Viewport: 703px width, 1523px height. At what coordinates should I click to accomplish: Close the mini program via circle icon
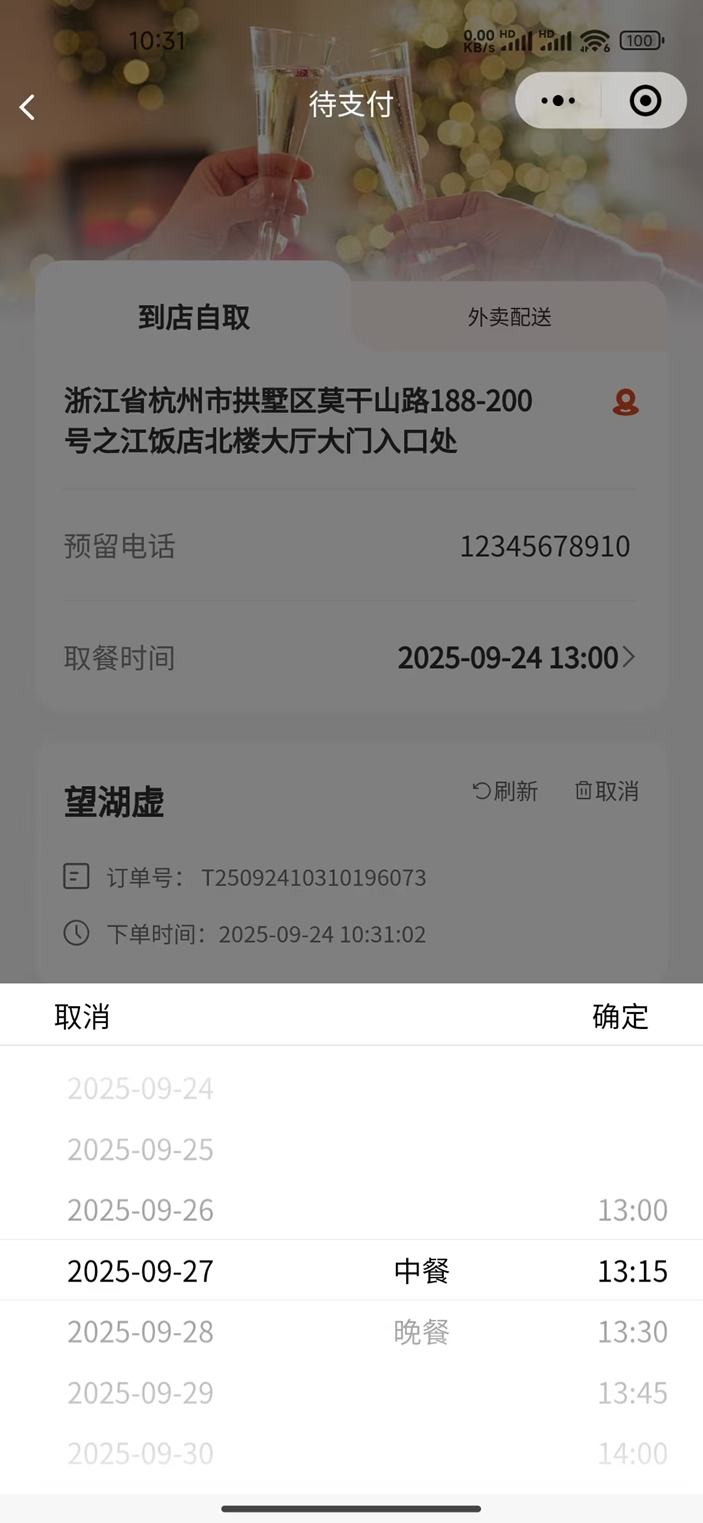pos(645,101)
